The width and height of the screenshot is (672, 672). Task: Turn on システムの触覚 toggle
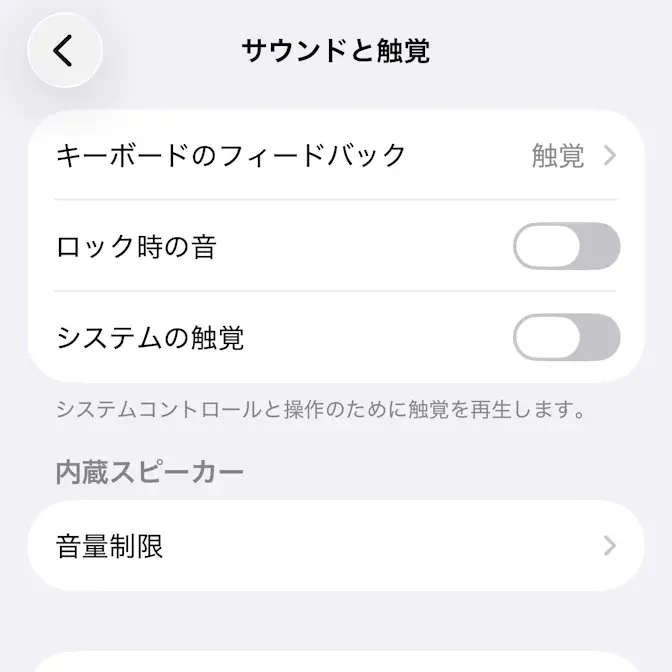[566, 337]
